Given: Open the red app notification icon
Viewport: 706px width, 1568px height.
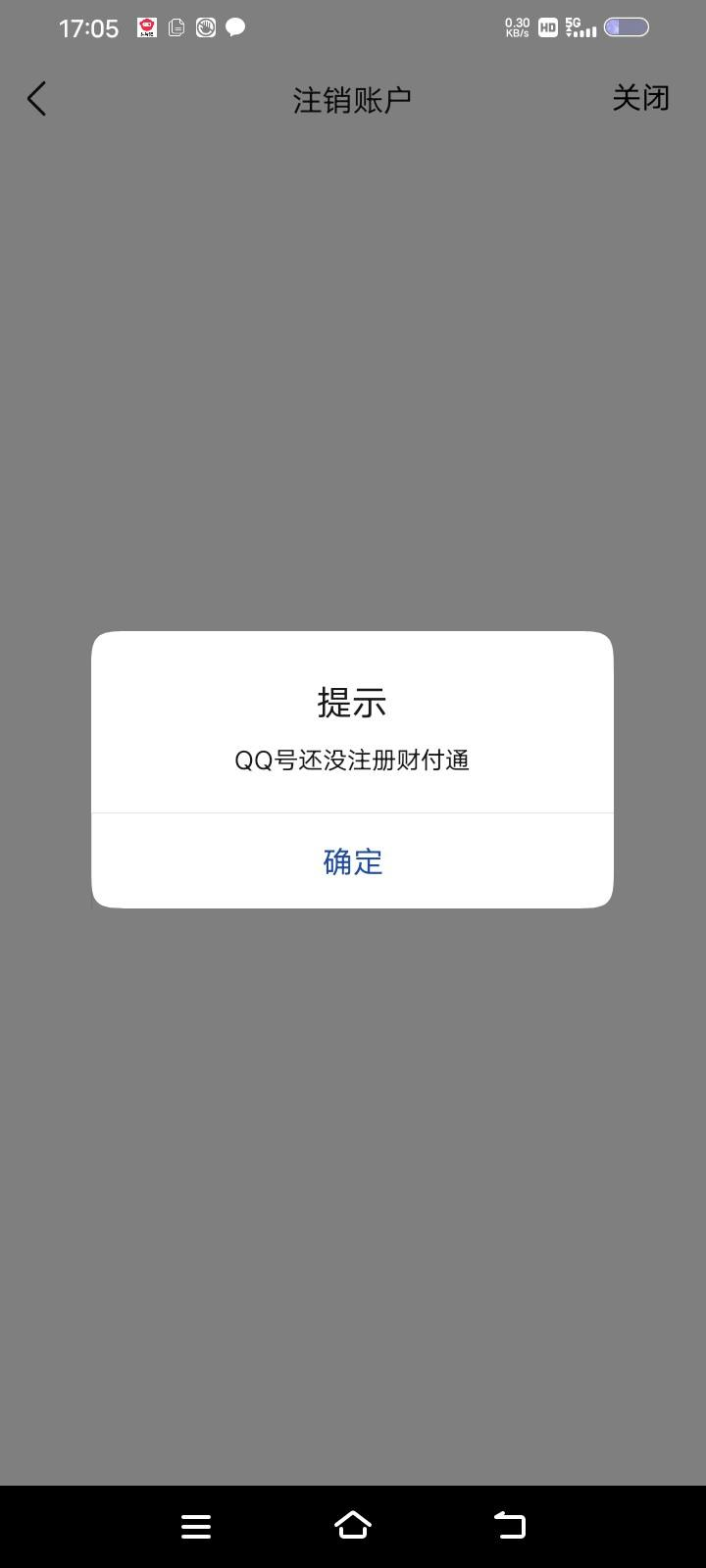Looking at the screenshot, I should 145,27.
